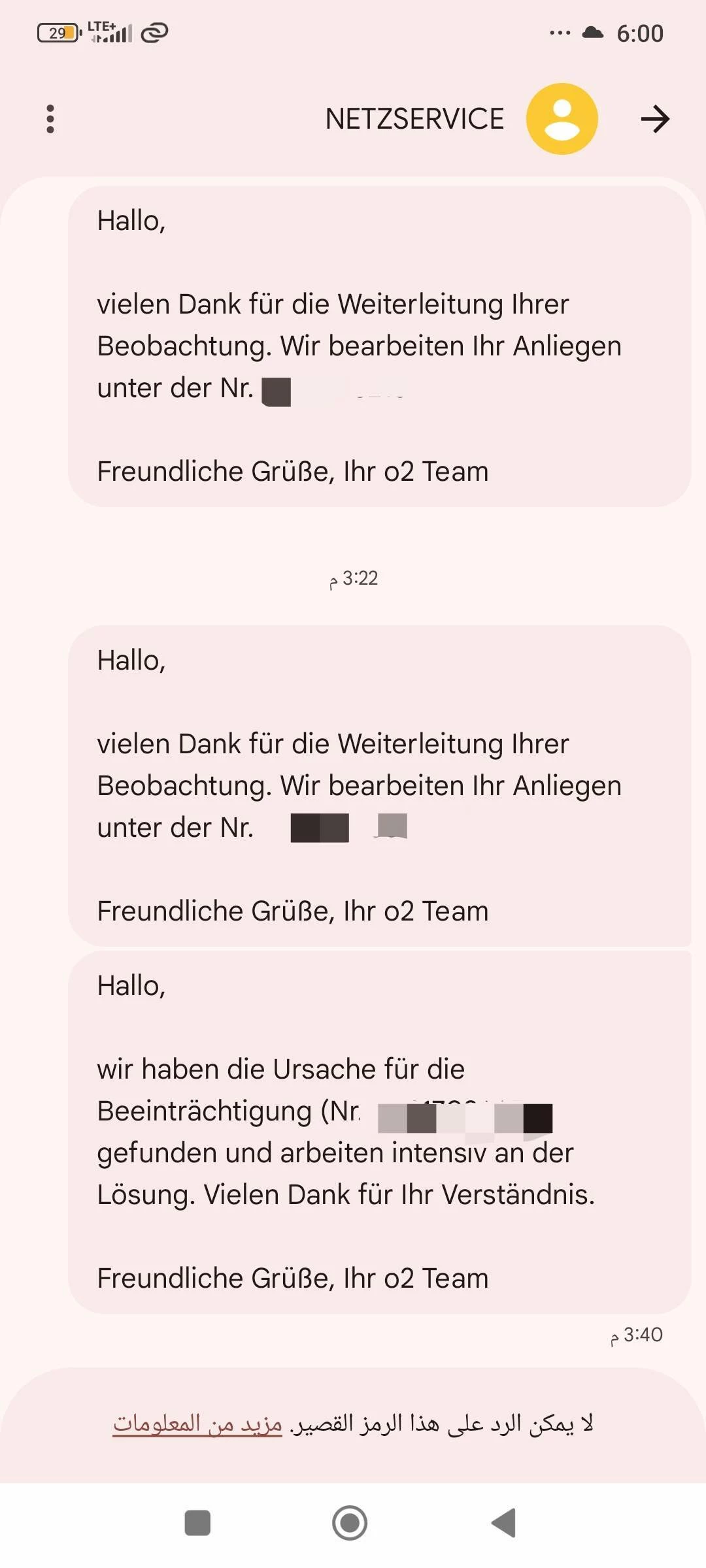
Task: Tap the system back button
Action: point(504,1523)
